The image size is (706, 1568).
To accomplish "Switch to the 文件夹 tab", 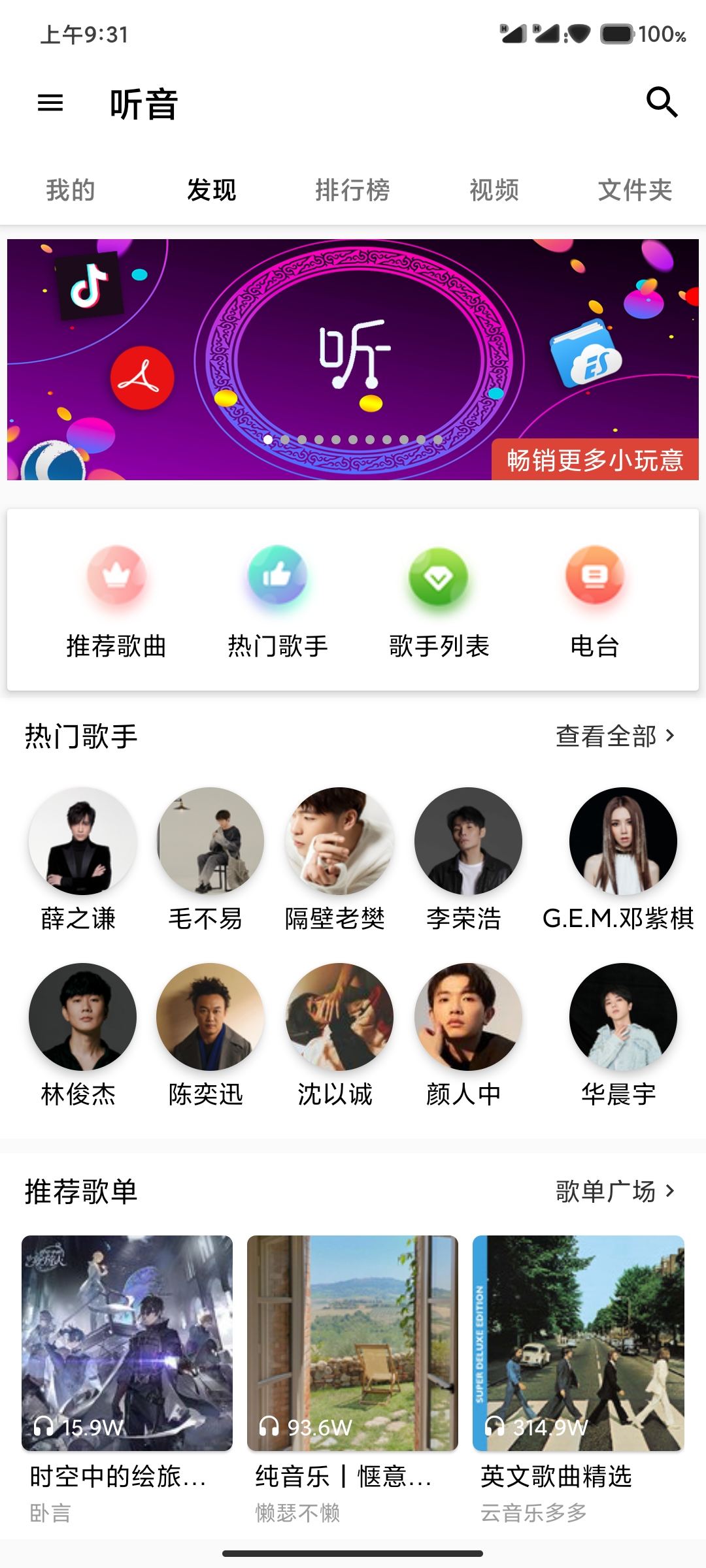I will point(635,190).
